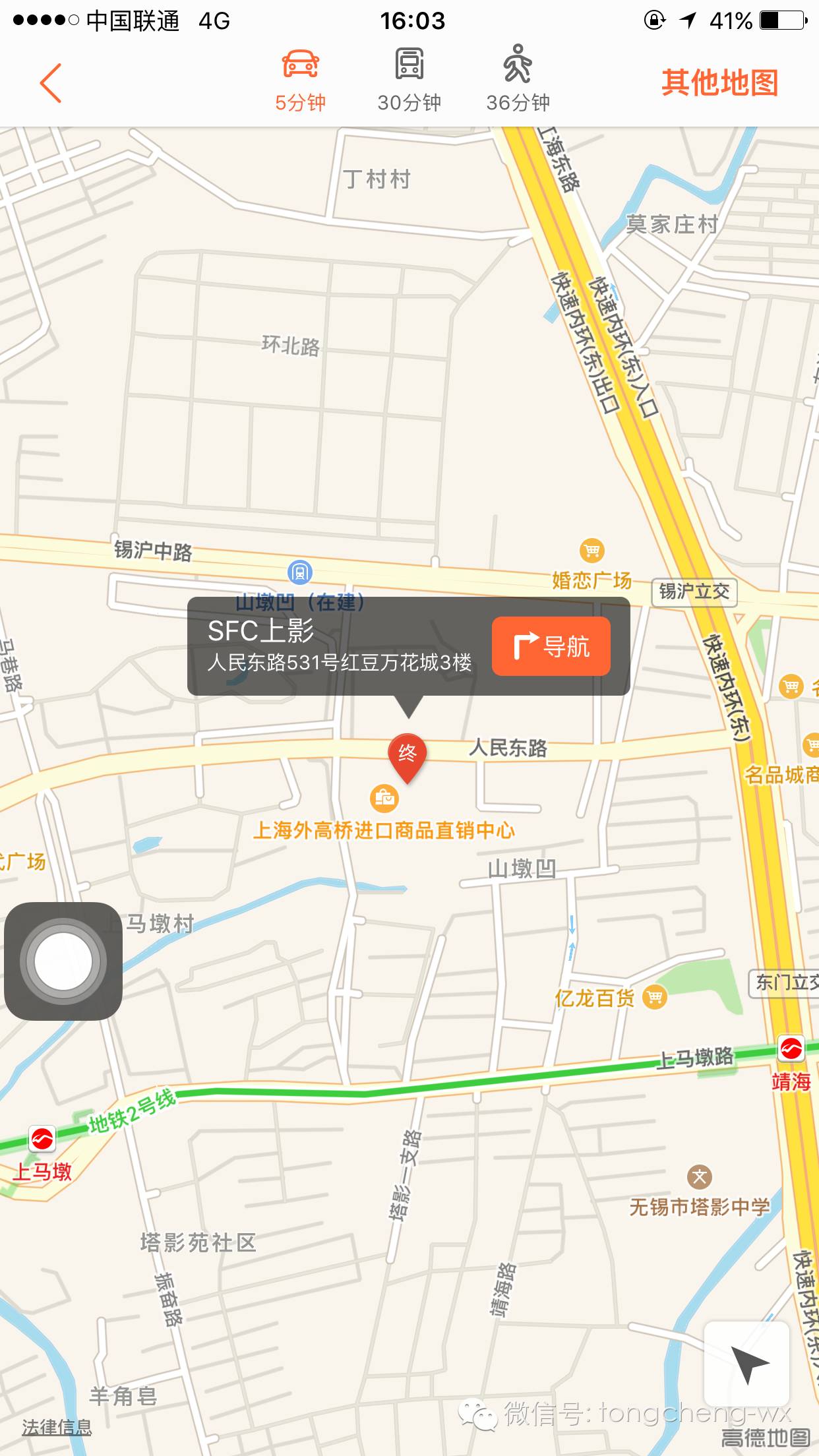Start navigation with the 导航 button
Viewport: 819px width, 1456px height.
[551, 646]
